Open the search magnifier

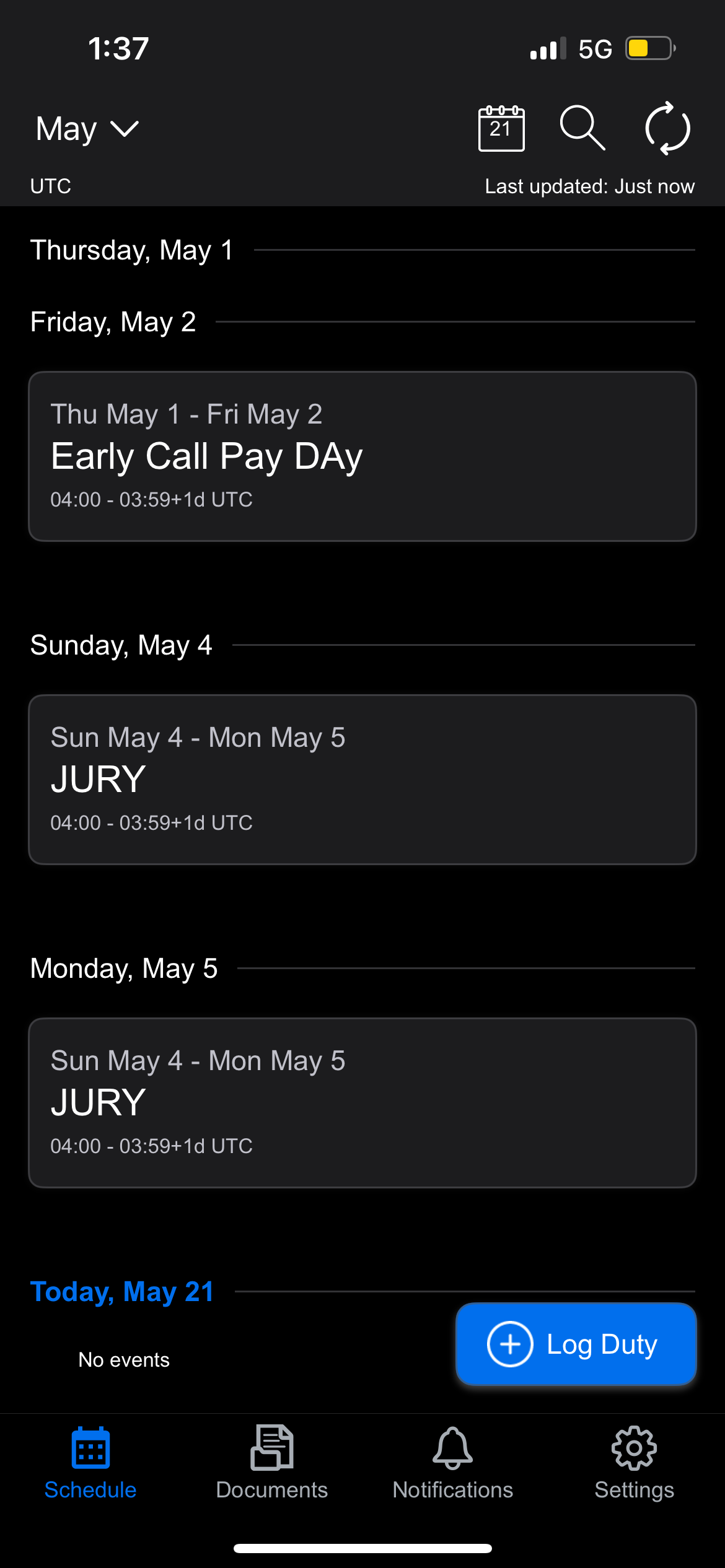click(x=582, y=128)
